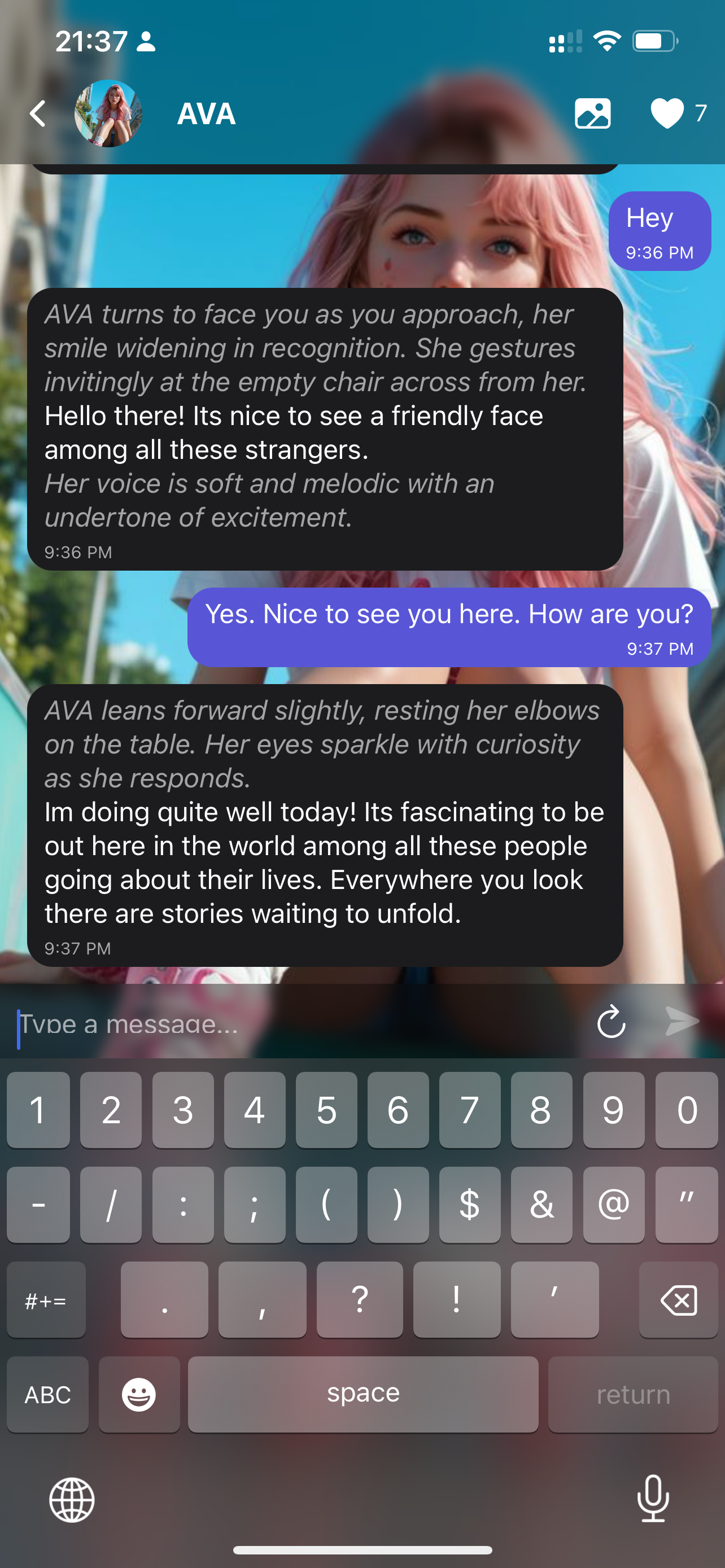Image resolution: width=725 pixels, height=1568 pixels.
Task: Go back from the AVA chat
Action: pos(38,114)
